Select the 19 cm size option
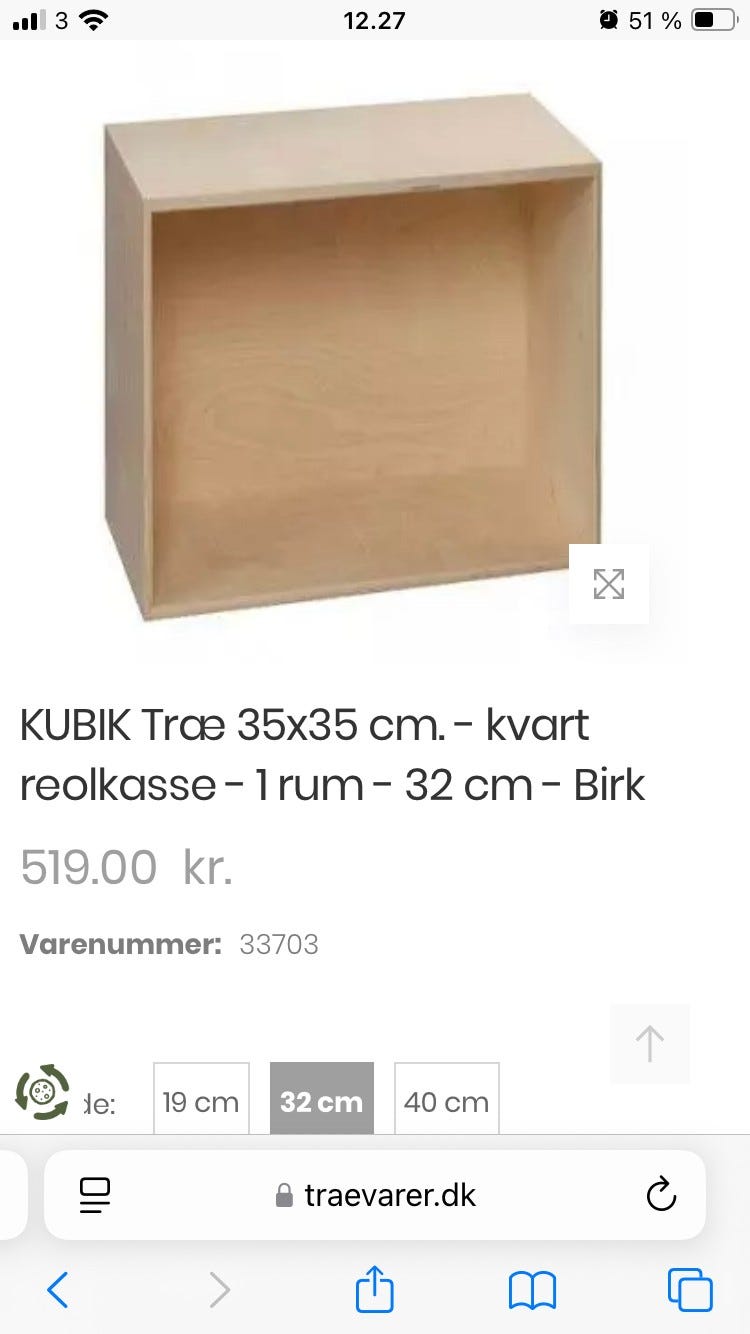Screen dimensions: 750x1334 pyautogui.click(x=200, y=1099)
